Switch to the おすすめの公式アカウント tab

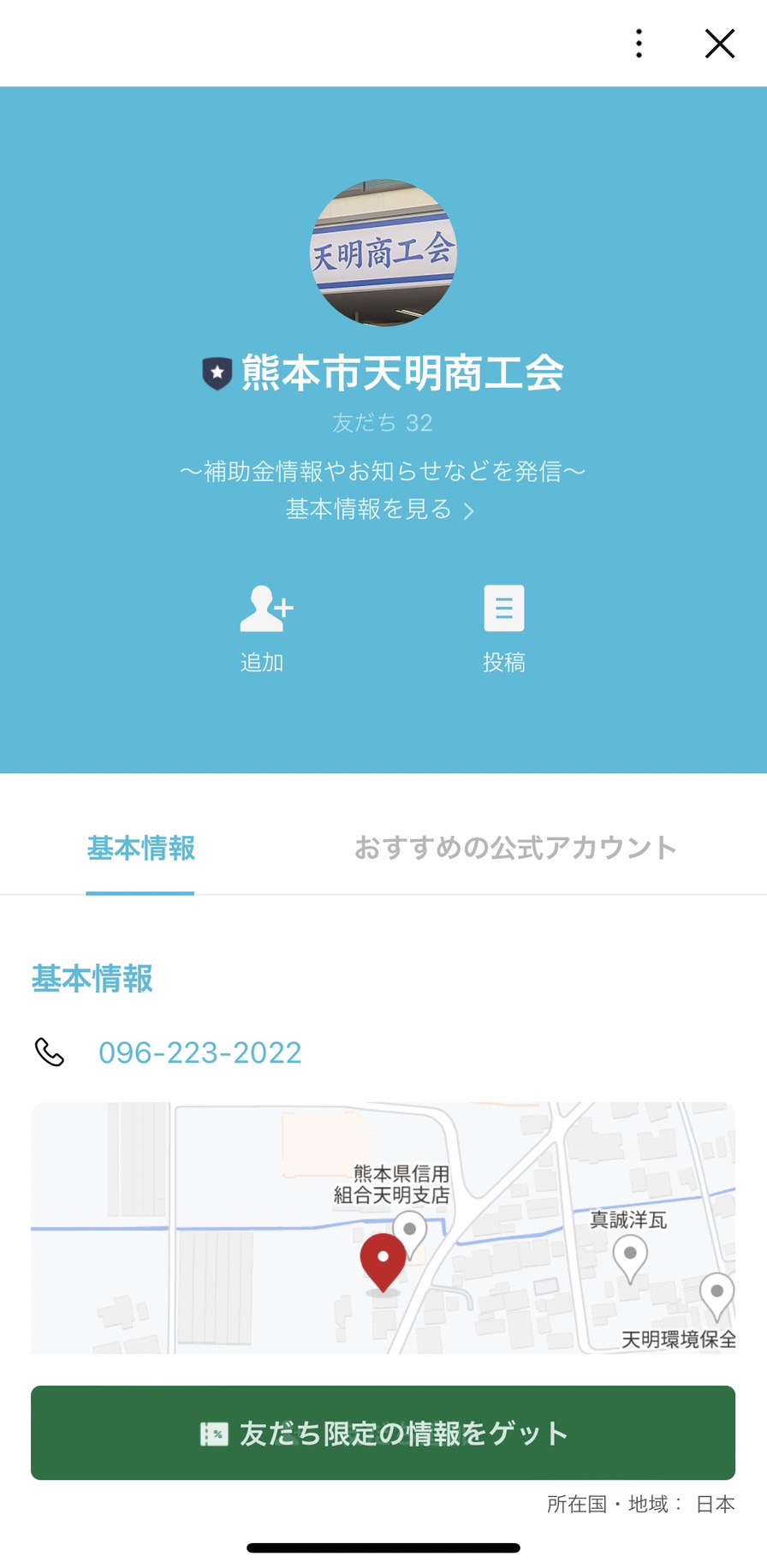click(515, 849)
